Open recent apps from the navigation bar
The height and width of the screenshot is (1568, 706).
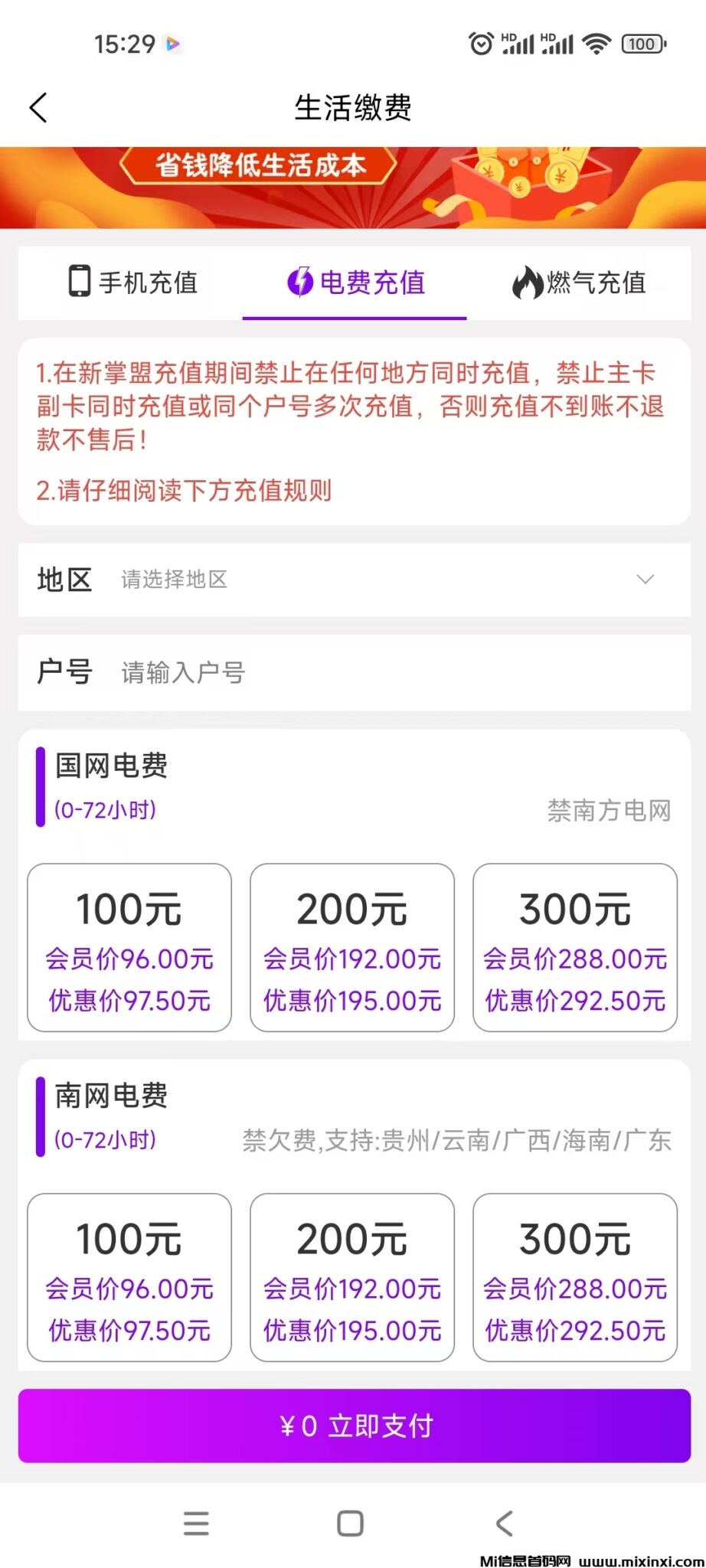(x=196, y=1523)
